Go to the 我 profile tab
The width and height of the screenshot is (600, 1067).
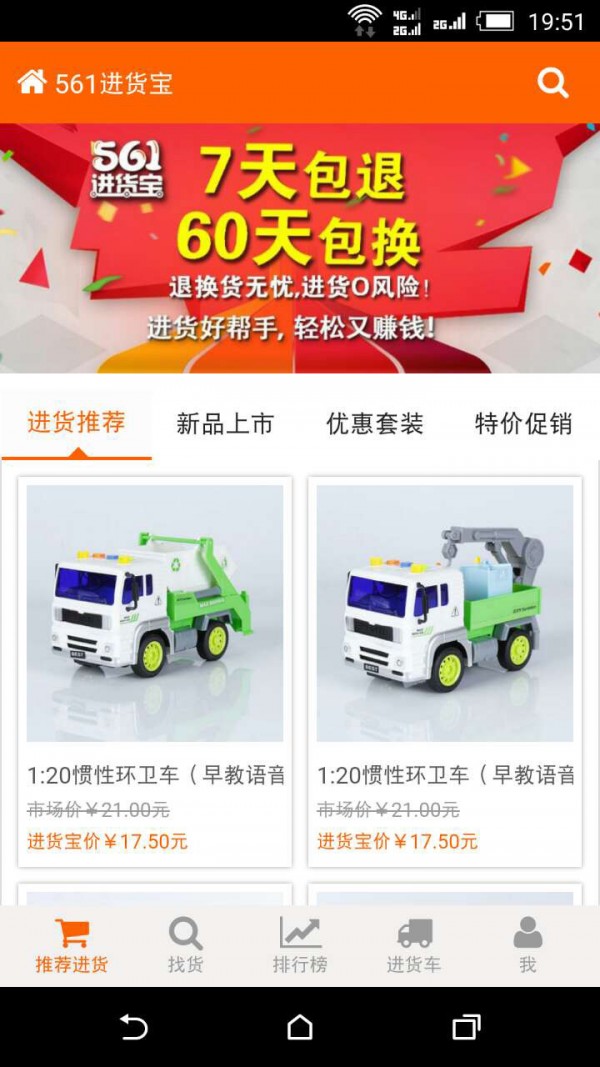point(528,945)
